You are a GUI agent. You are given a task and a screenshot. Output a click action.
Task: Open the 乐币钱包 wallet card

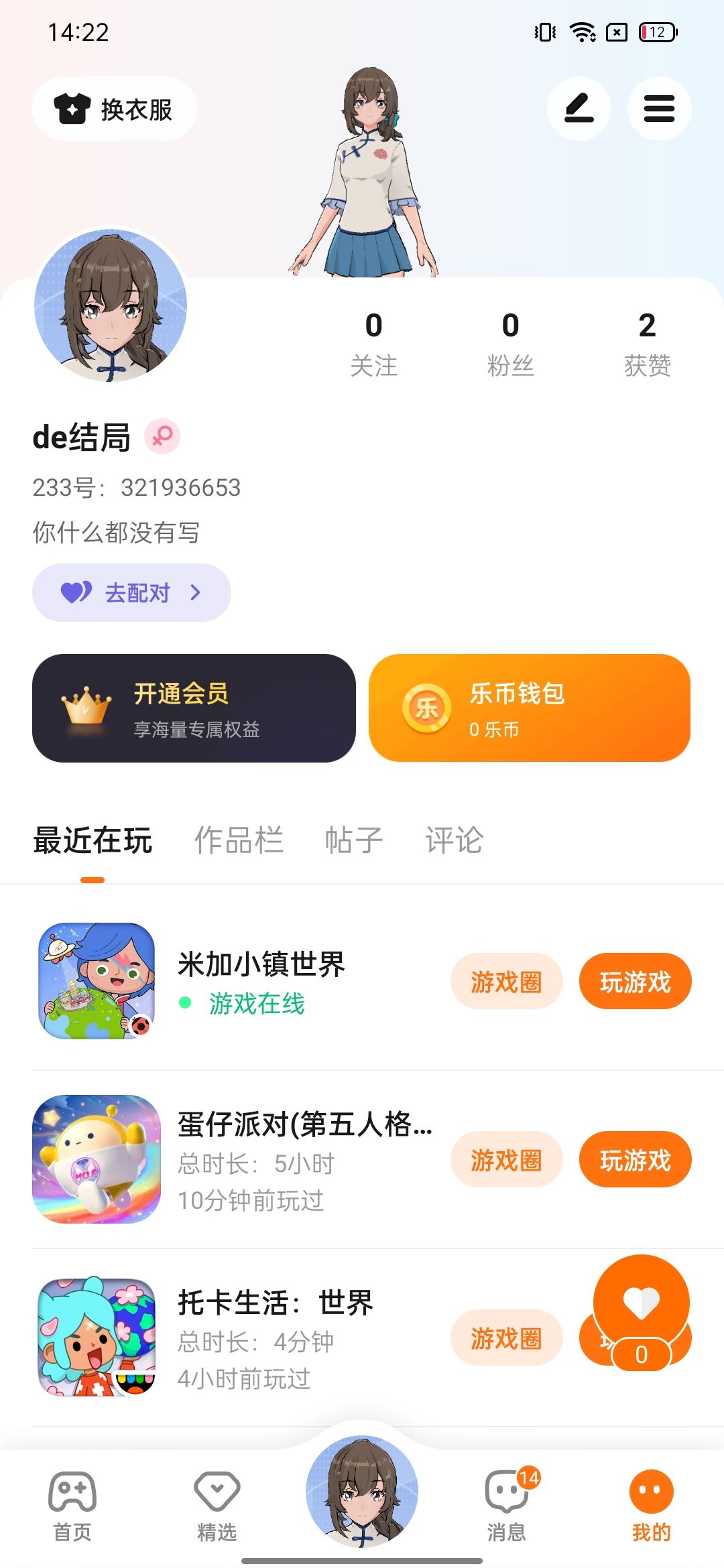[x=530, y=708]
